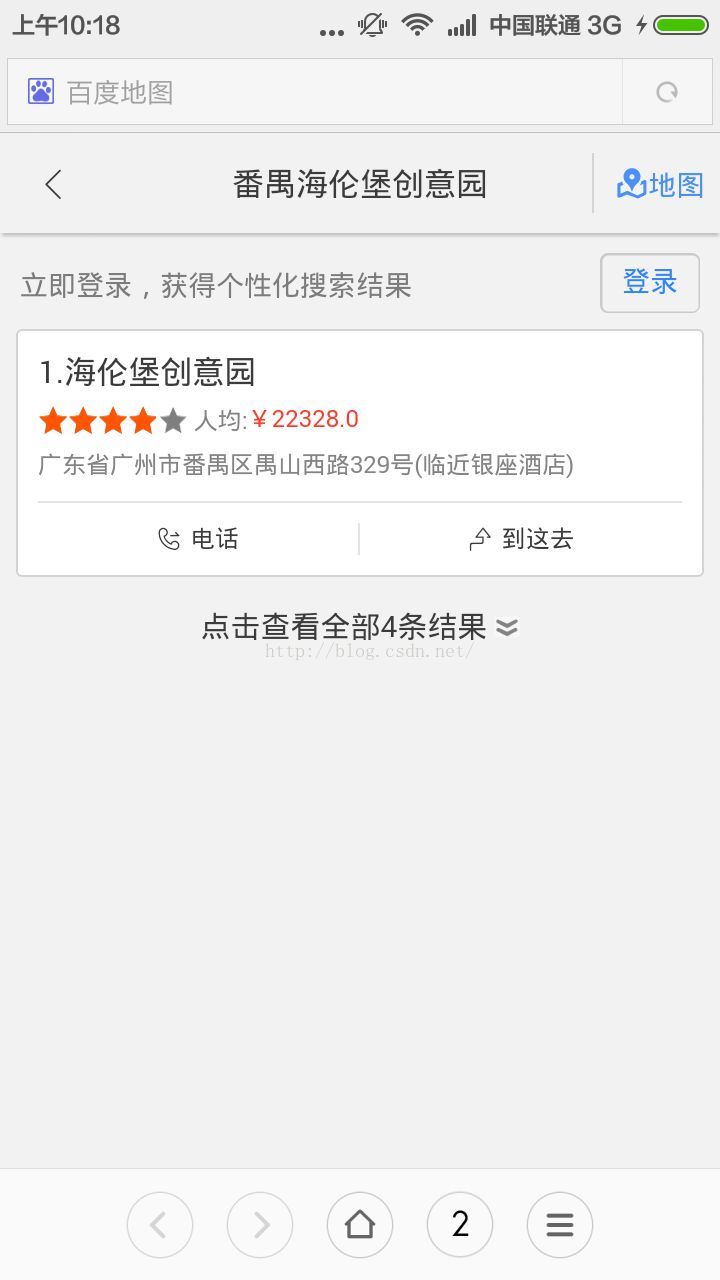This screenshot has height=1280, width=720.
Task: Open the 地图 map view
Action: click(660, 184)
